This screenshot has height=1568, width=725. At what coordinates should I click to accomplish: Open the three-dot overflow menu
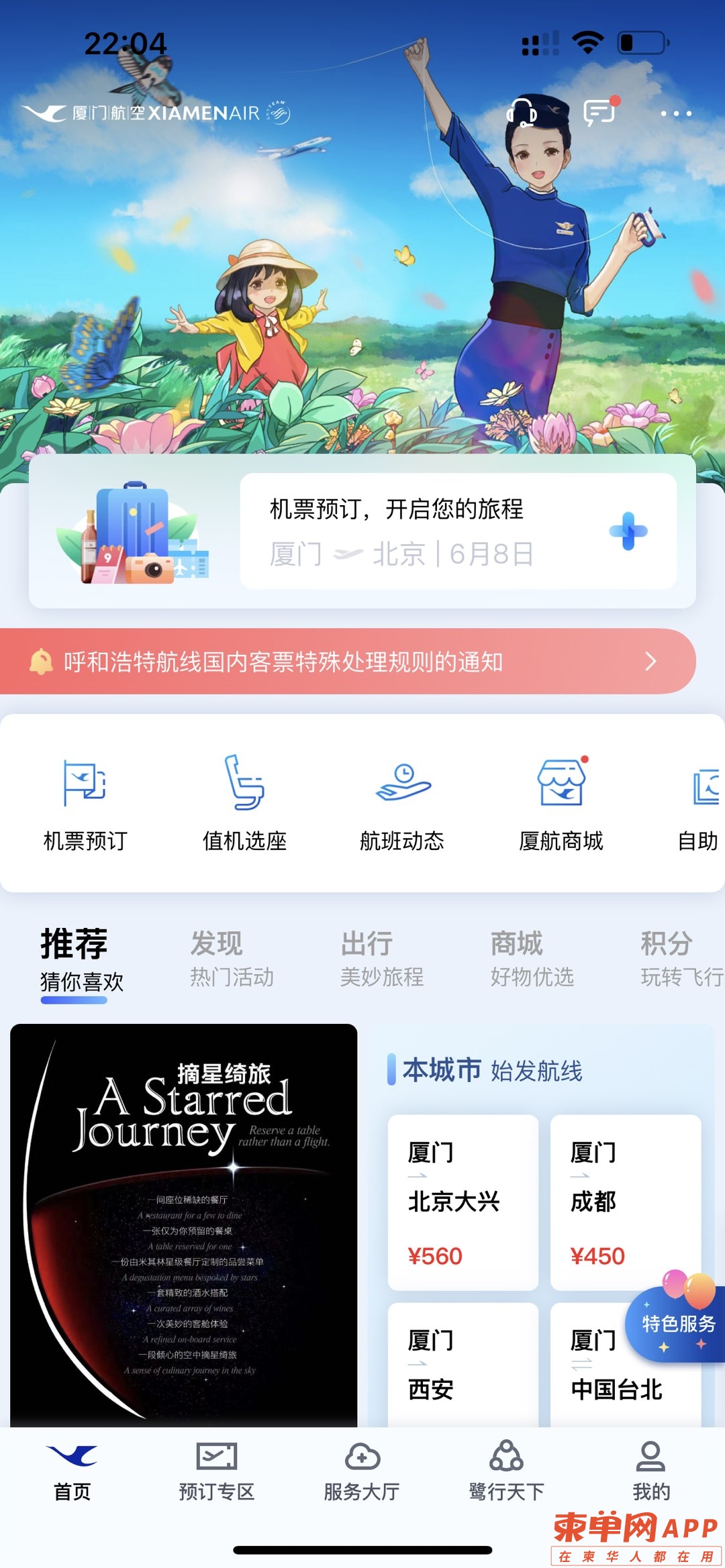[x=675, y=113]
